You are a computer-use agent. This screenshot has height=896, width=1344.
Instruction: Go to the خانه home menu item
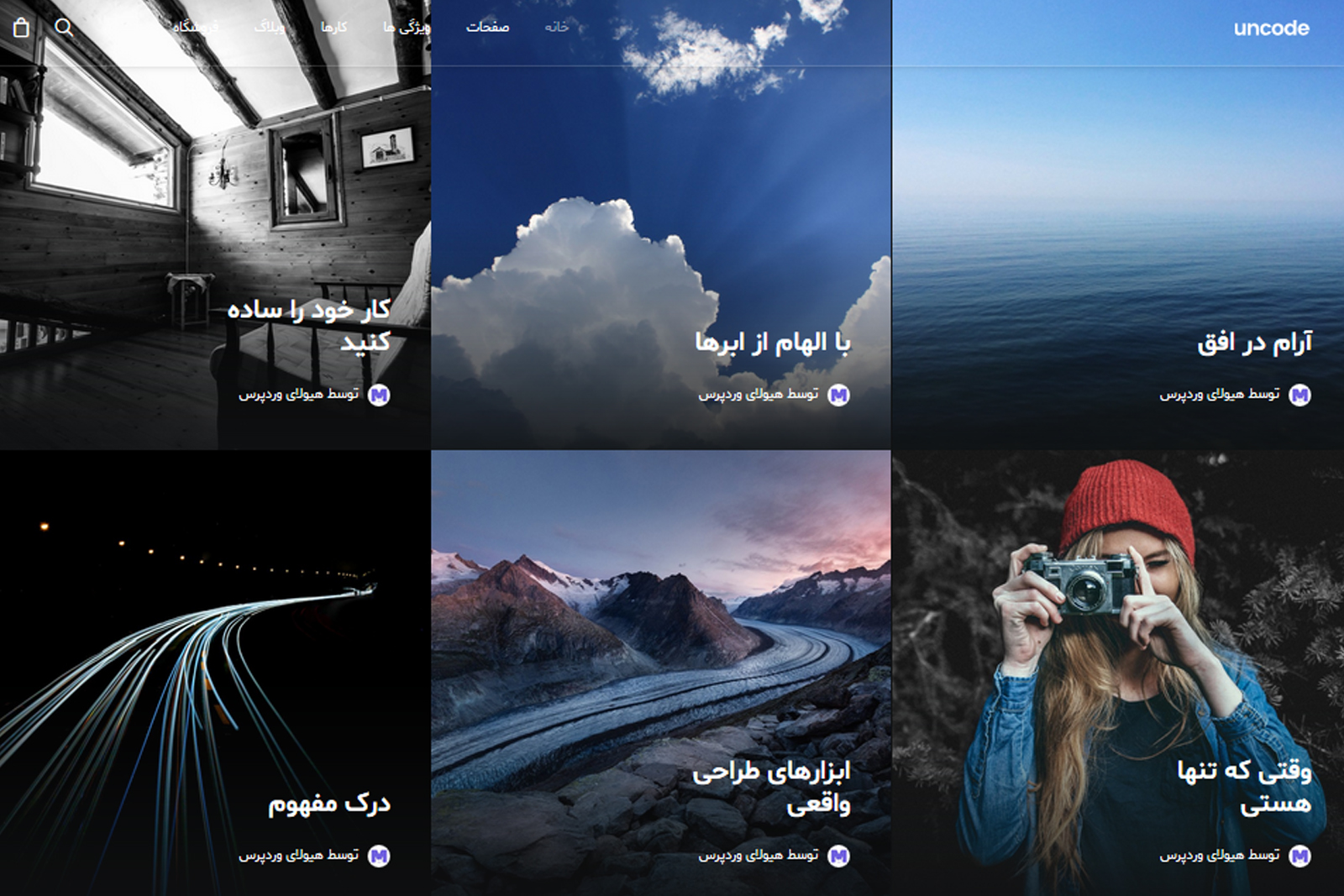tap(556, 28)
